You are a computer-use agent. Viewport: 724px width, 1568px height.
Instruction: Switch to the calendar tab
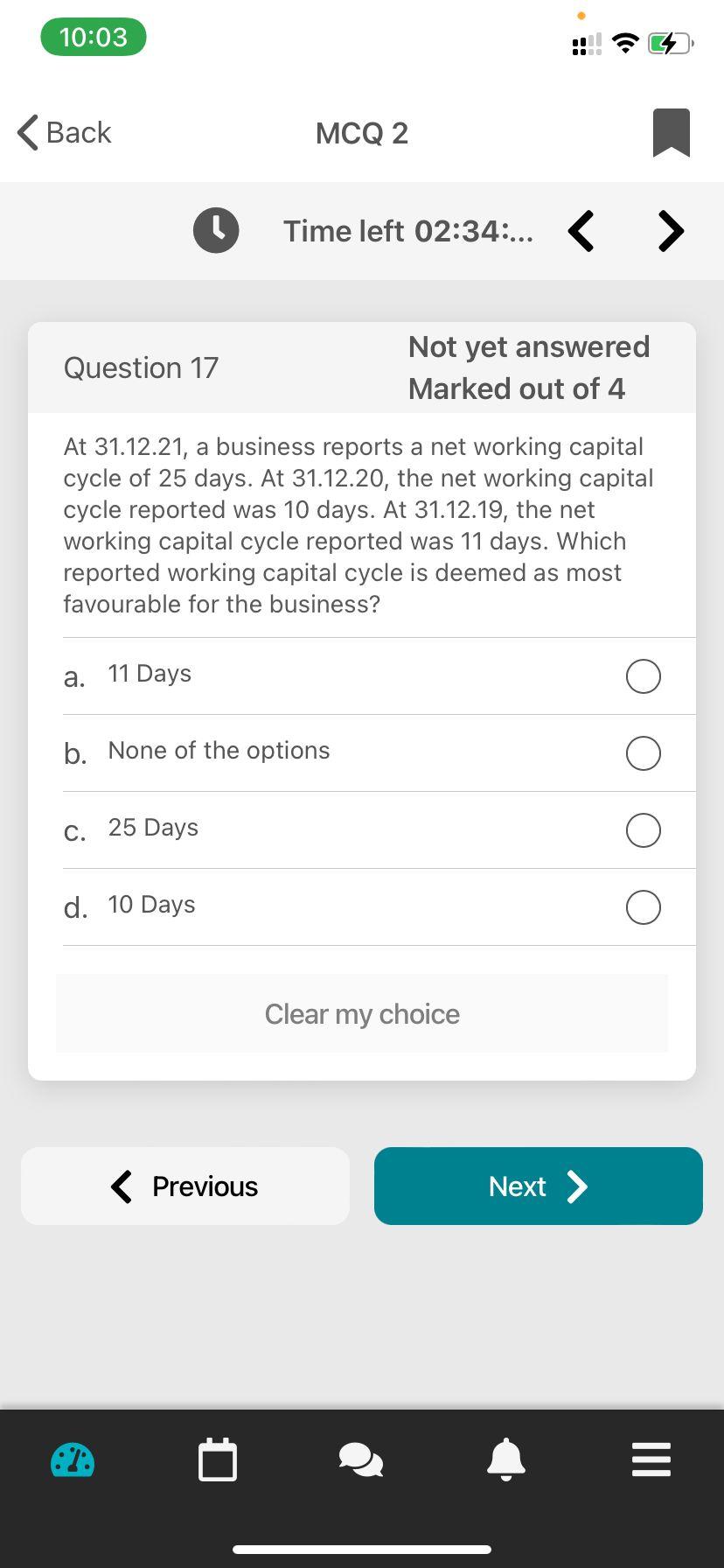[218, 1460]
